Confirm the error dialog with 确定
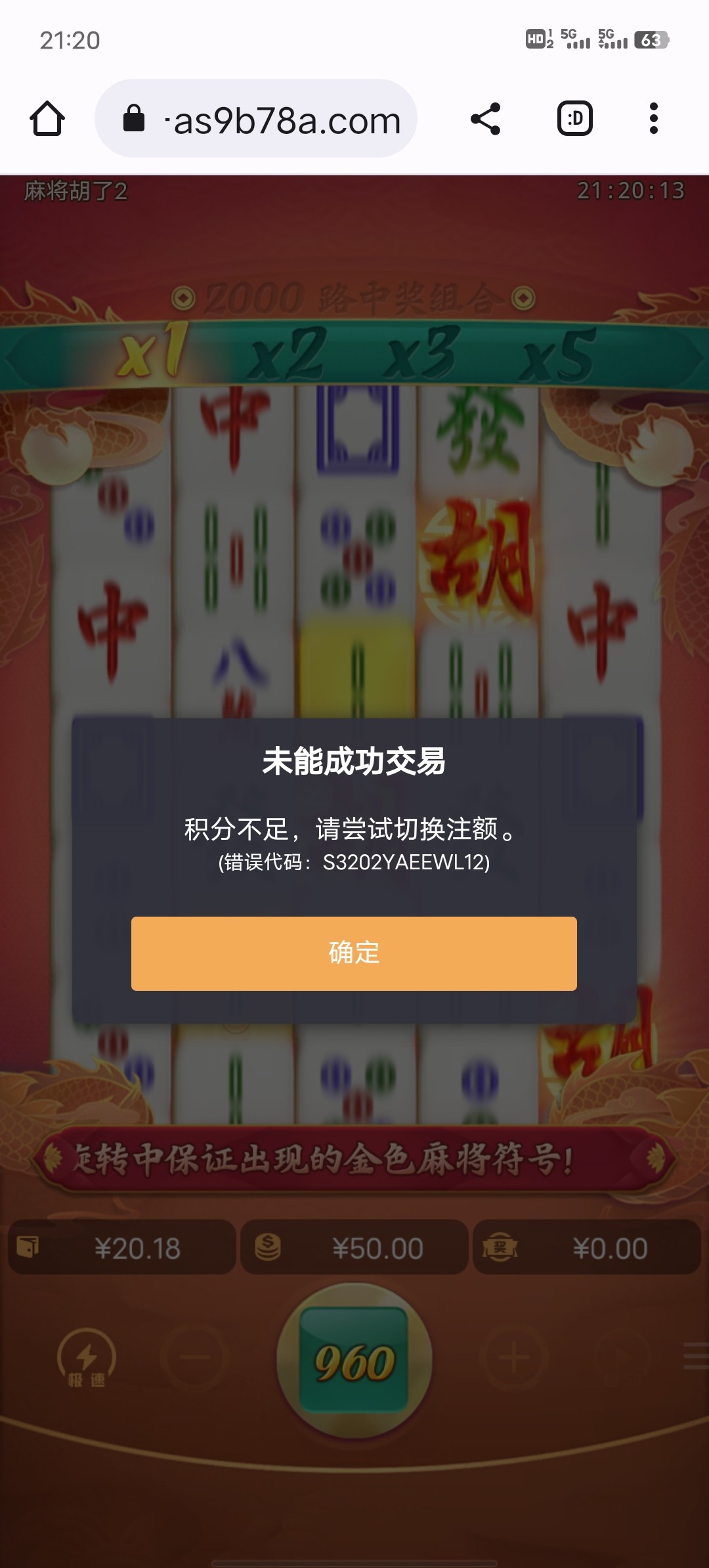709x1568 pixels. pyautogui.click(x=354, y=953)
